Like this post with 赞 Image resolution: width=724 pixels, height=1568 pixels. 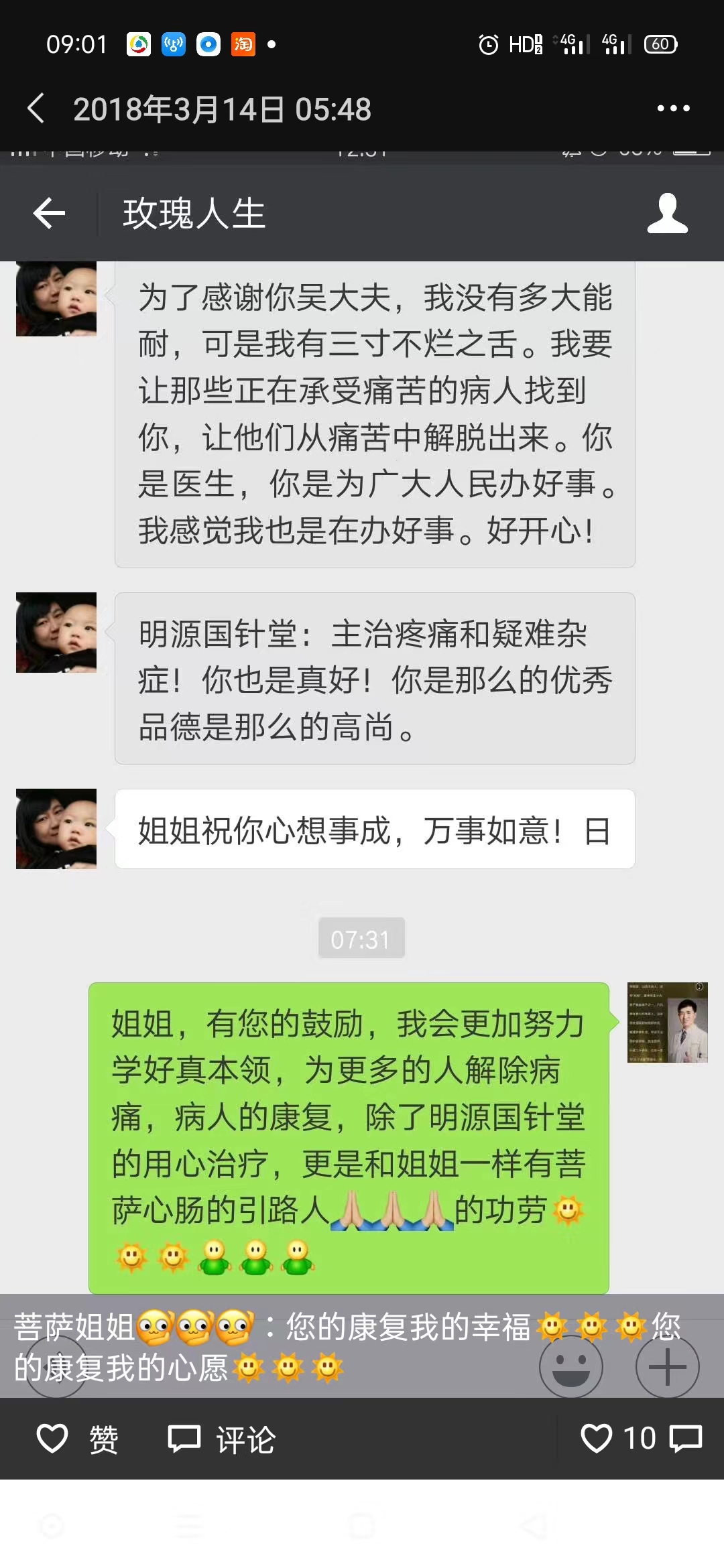point(78,1439)
